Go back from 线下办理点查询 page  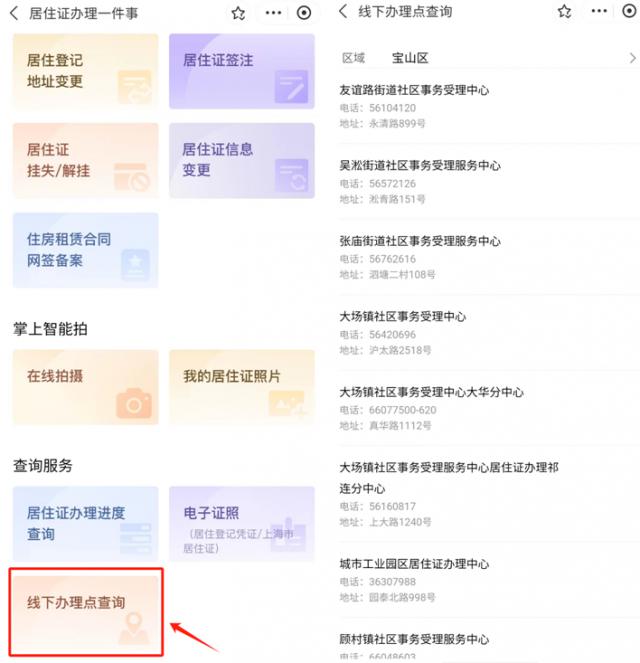click(x=343, y=12)
